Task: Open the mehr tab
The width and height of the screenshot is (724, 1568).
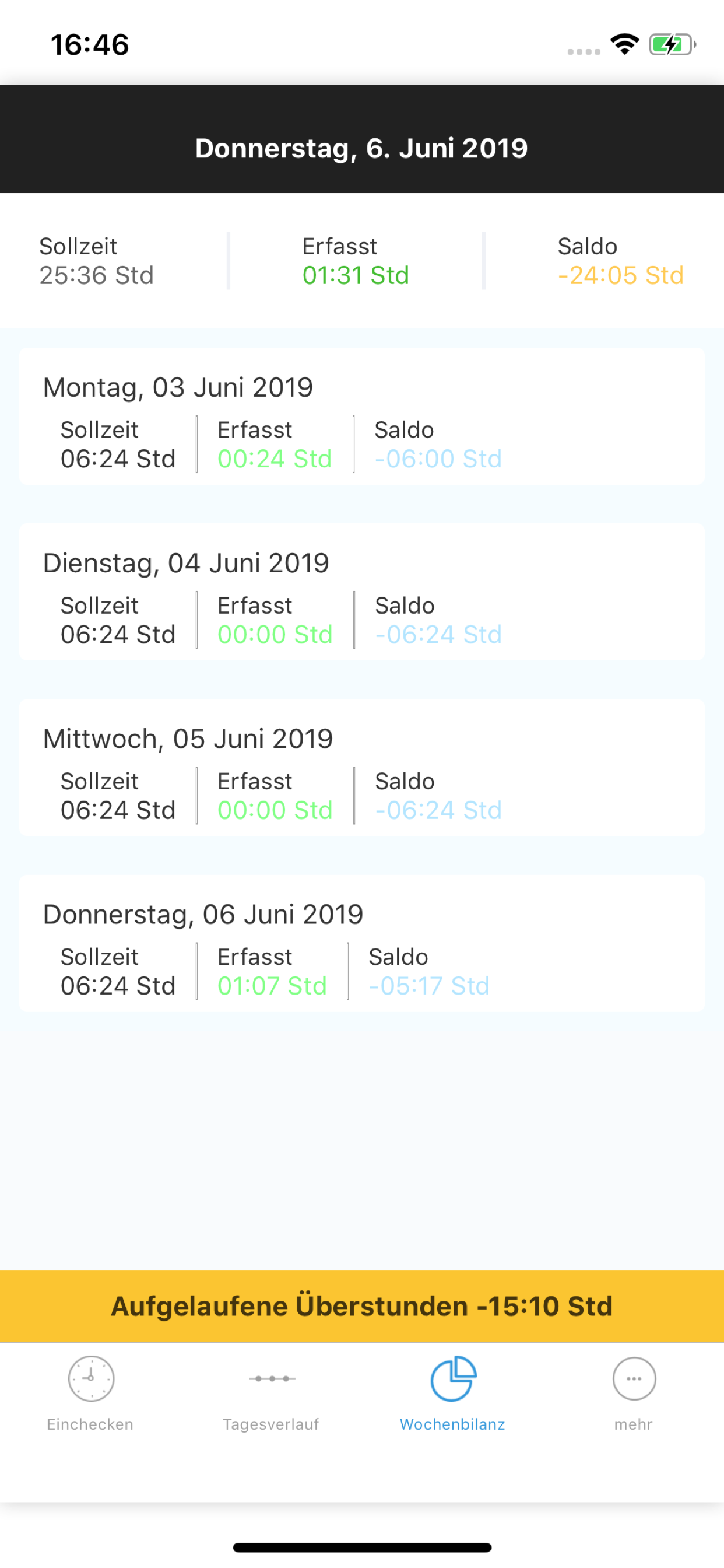Action: 633,1392
